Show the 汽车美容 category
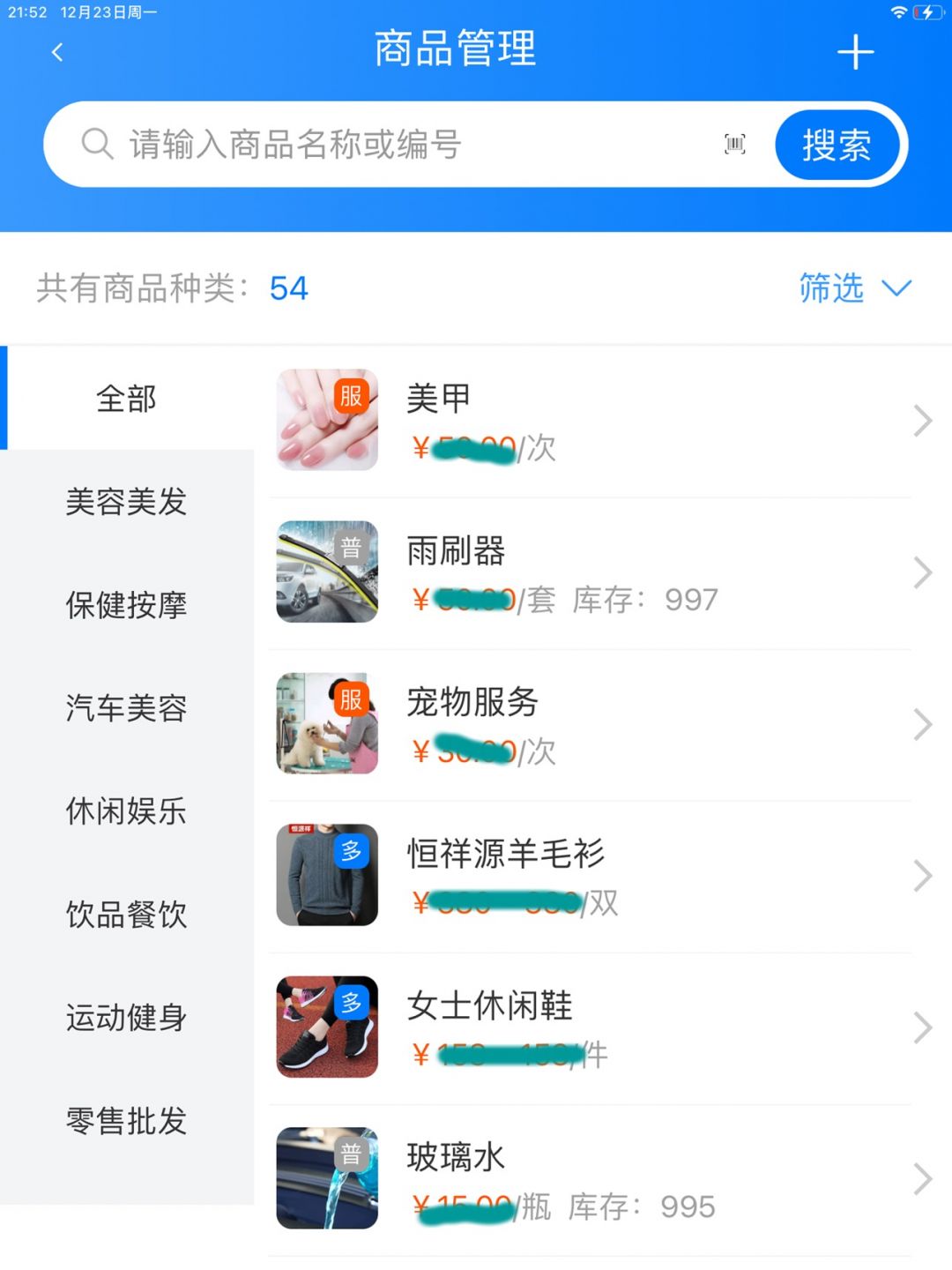 127,708
